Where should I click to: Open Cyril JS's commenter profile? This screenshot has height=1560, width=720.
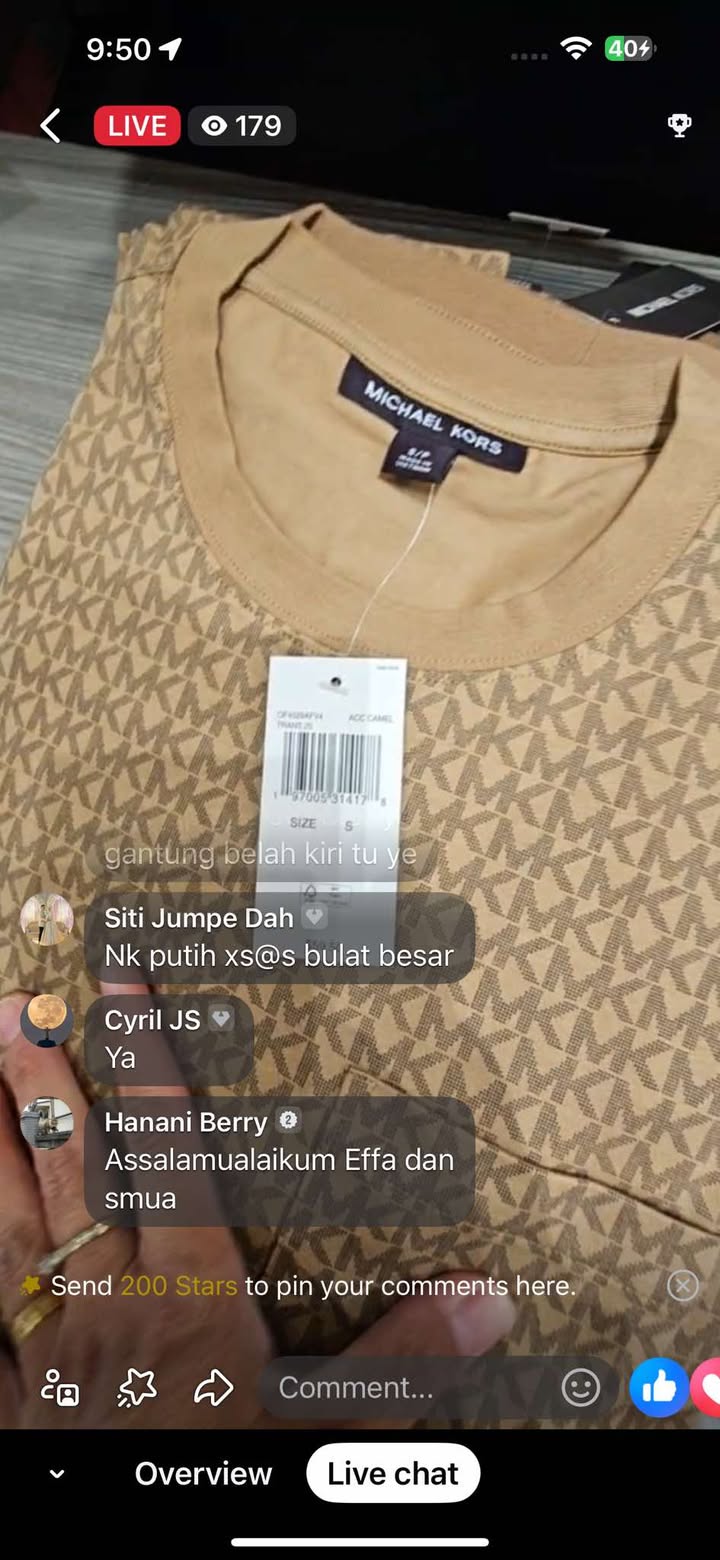click(47, 1021)
